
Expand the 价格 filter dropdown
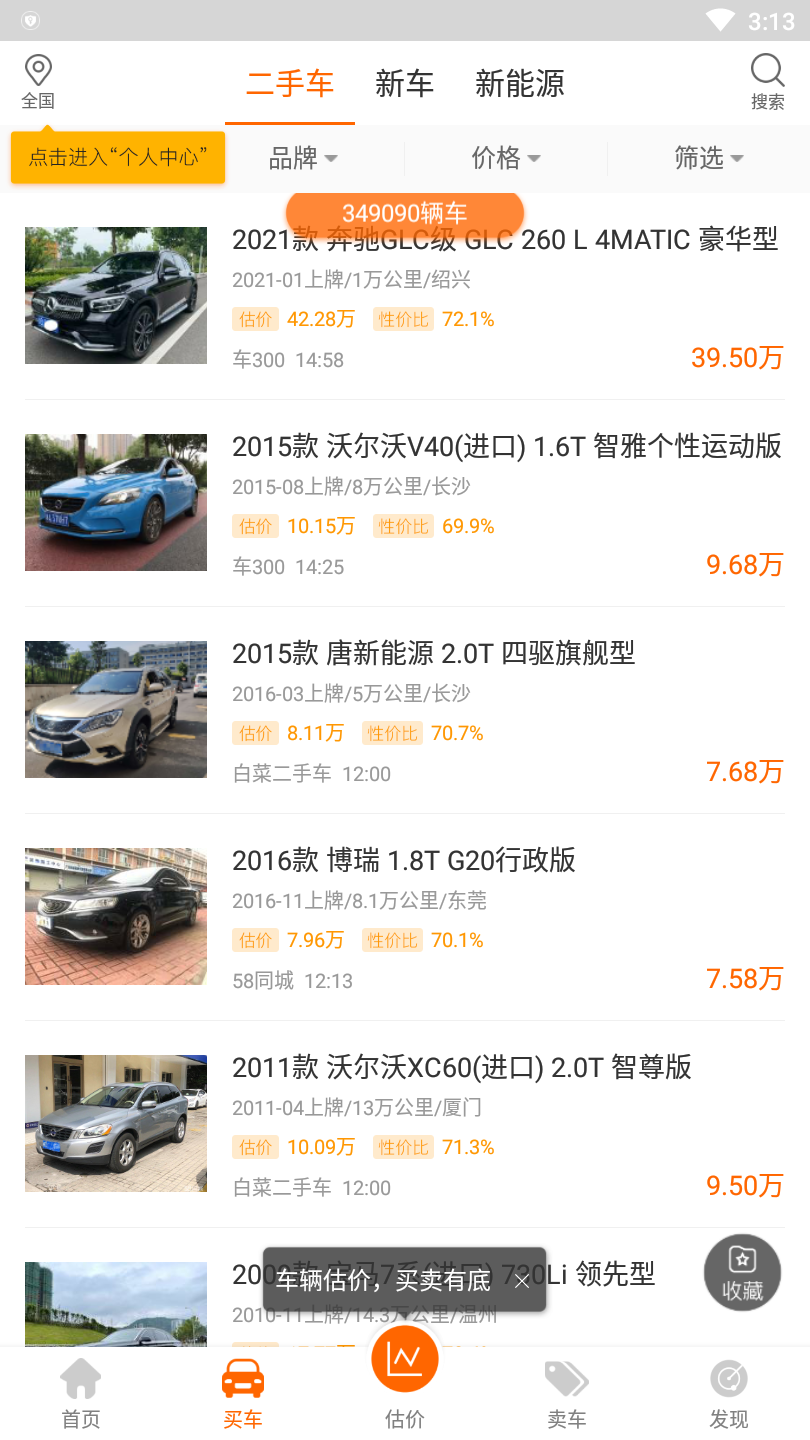(x=506, y=158)
